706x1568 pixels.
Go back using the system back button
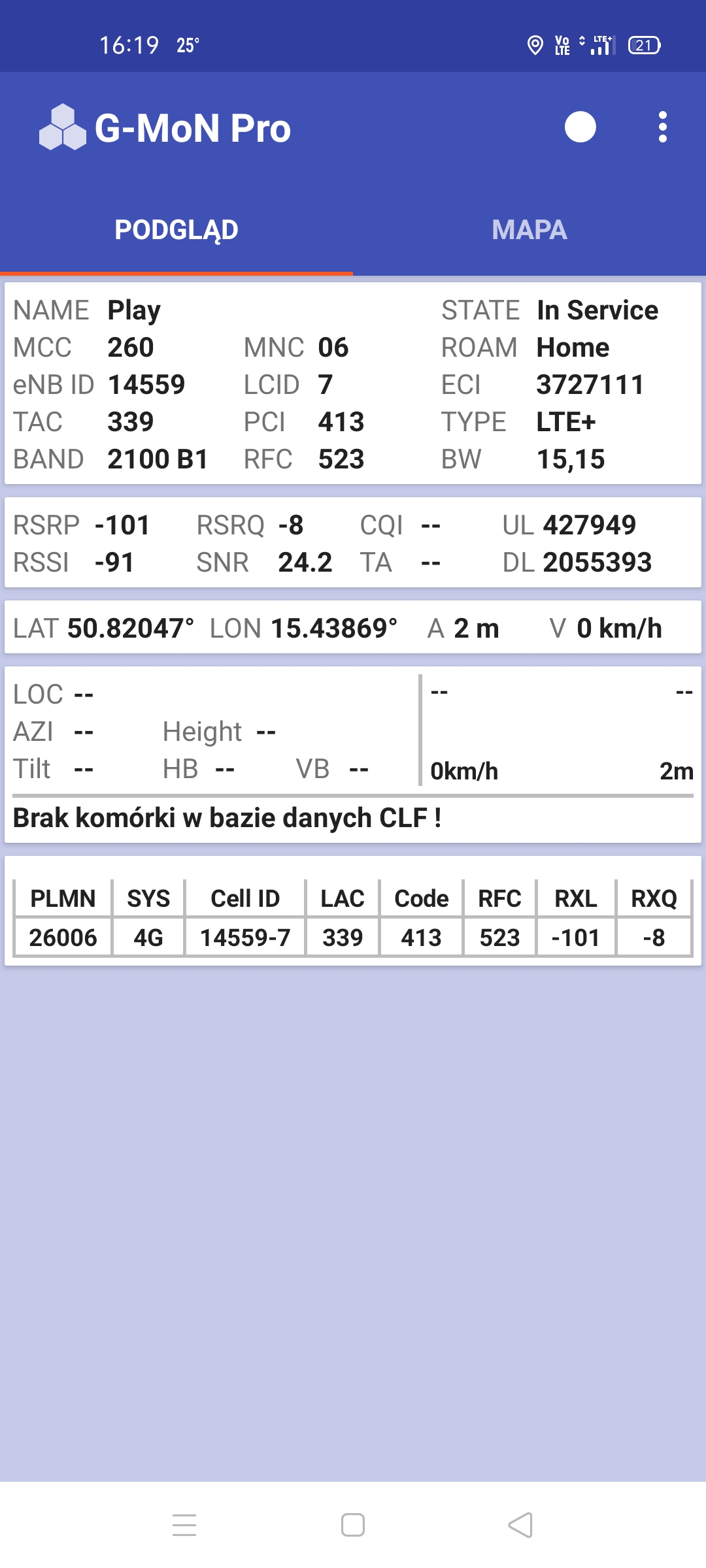click(520, 1525)
